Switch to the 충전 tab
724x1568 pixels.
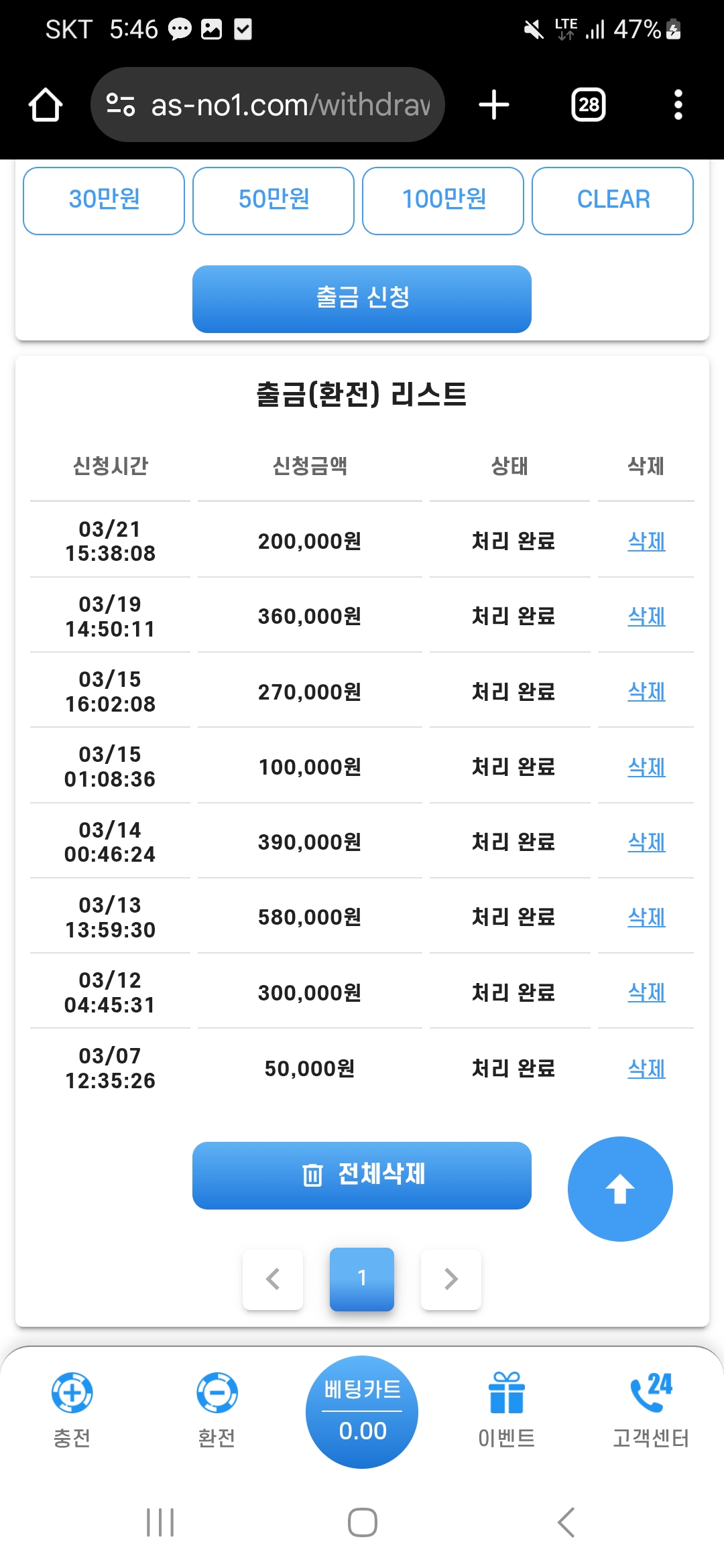(x=72, y=1409)
